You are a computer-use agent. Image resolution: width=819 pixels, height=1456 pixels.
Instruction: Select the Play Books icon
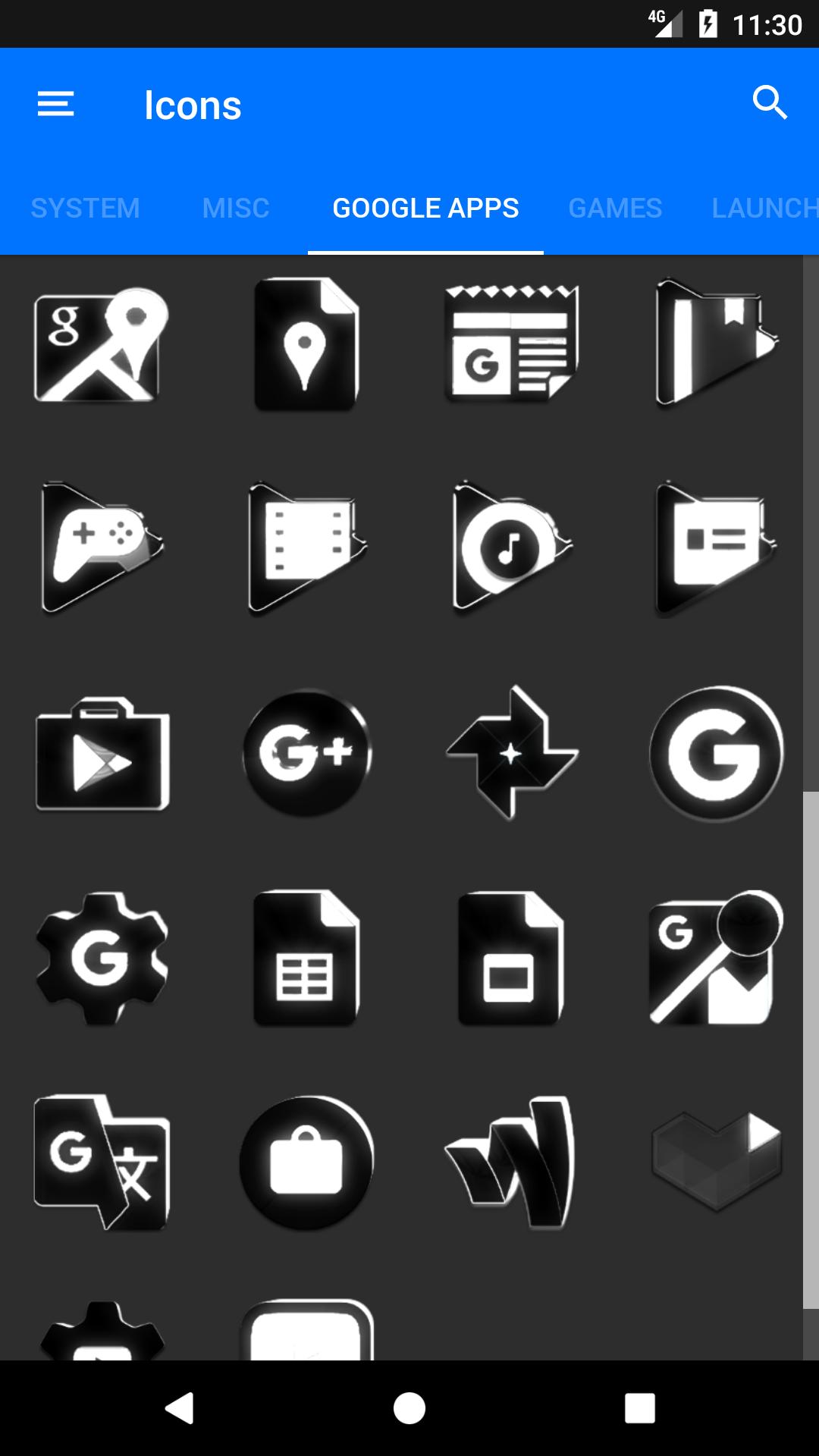tap(716, 343)
